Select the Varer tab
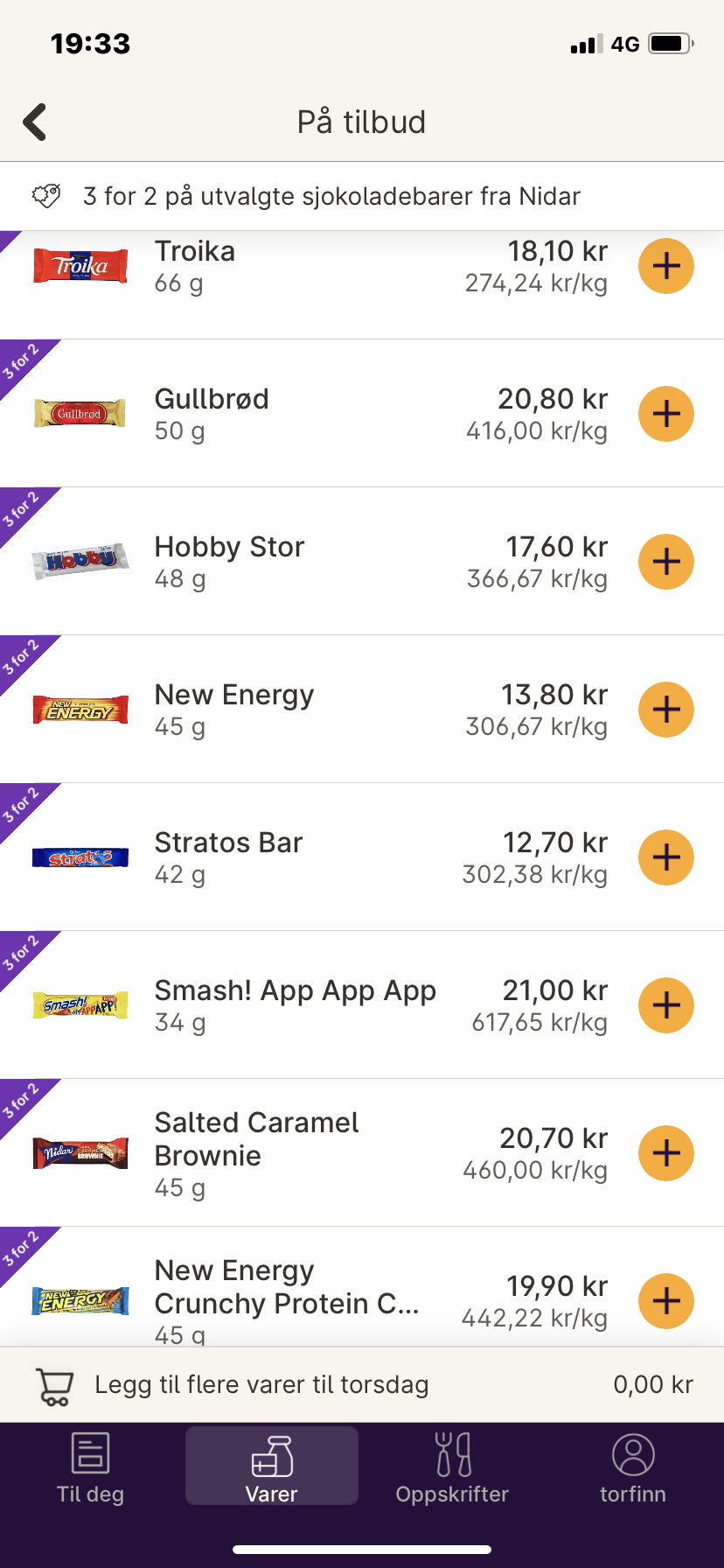Screen dimensions: 724x1568 [x=272, y=1467]
